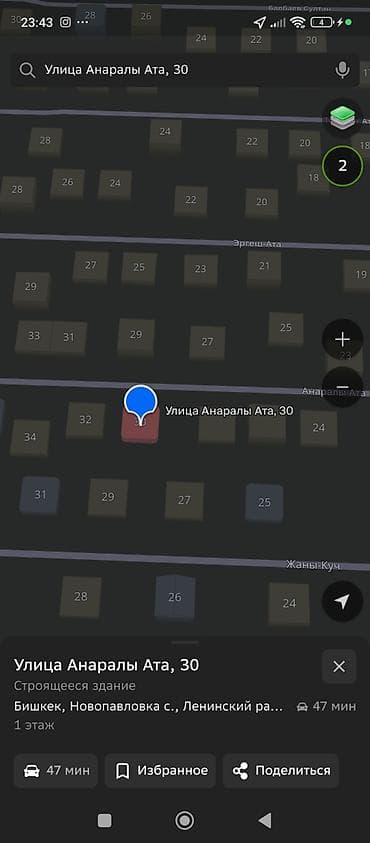Center map on my location
Viewport: 370px width, 843px height.
[x=343, y=602]
